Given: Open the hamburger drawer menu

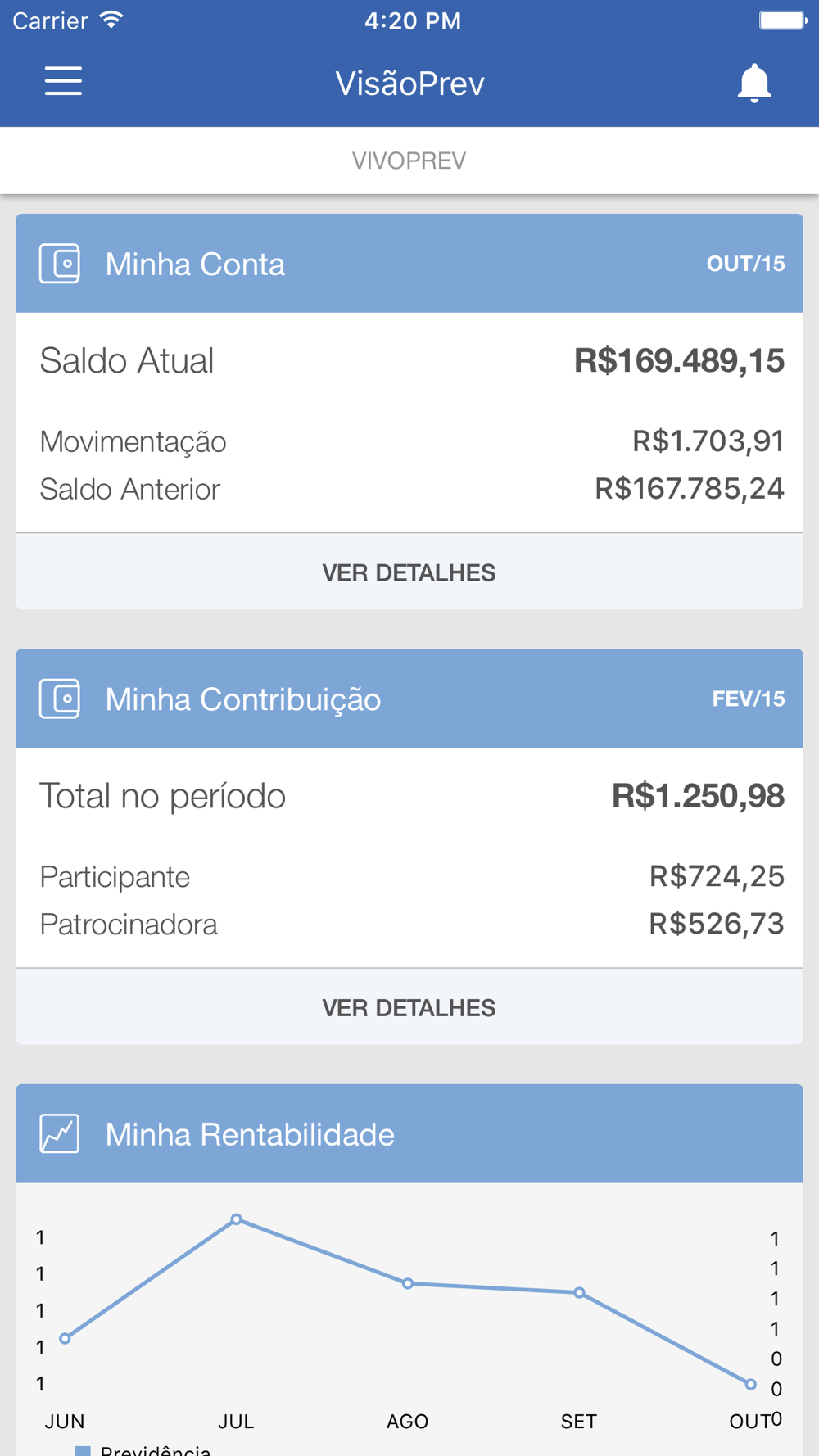Looking at the screenshot, I should (x=63, y=82).
